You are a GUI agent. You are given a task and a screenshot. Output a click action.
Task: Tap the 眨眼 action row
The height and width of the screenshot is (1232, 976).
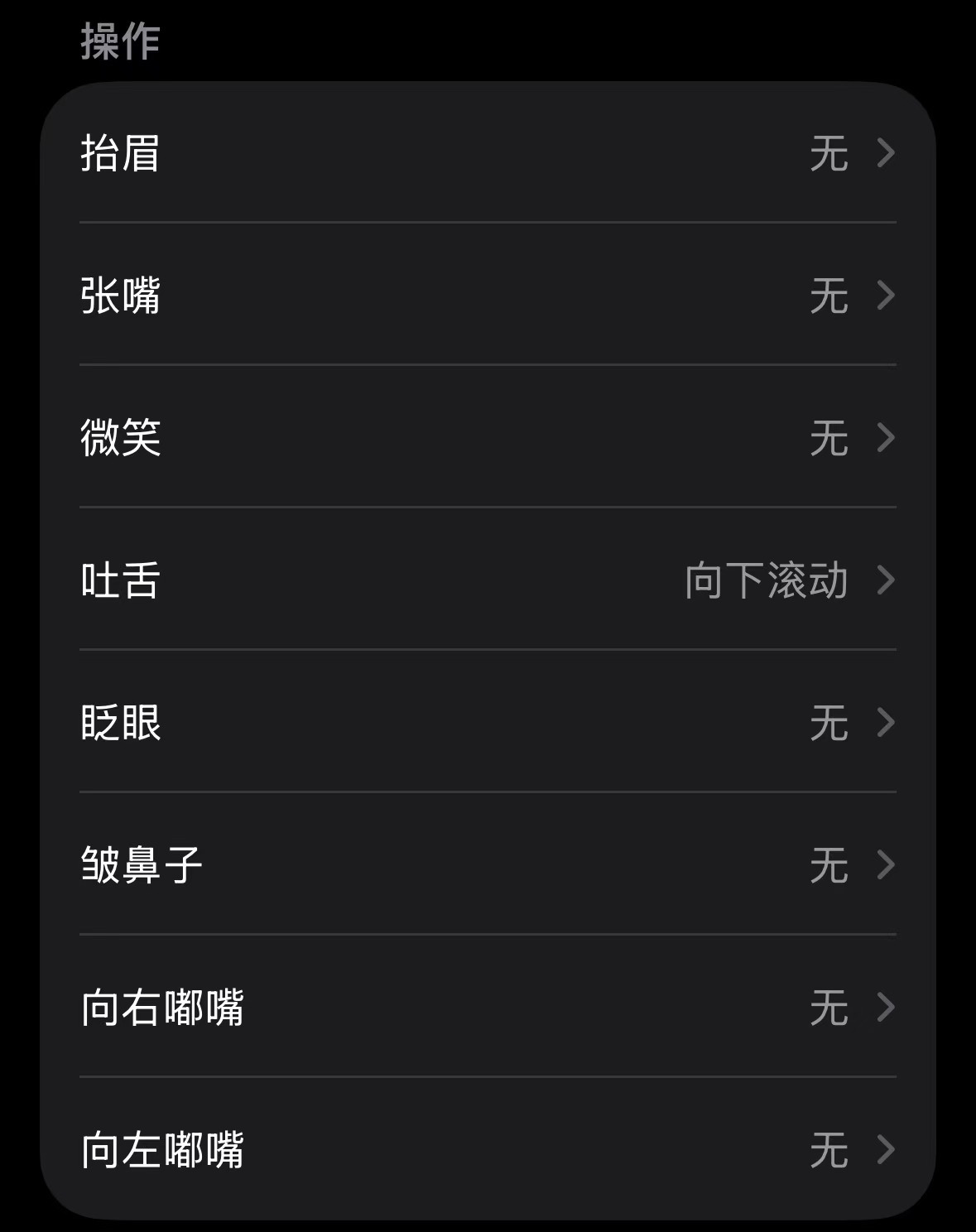tap(488, 723)
